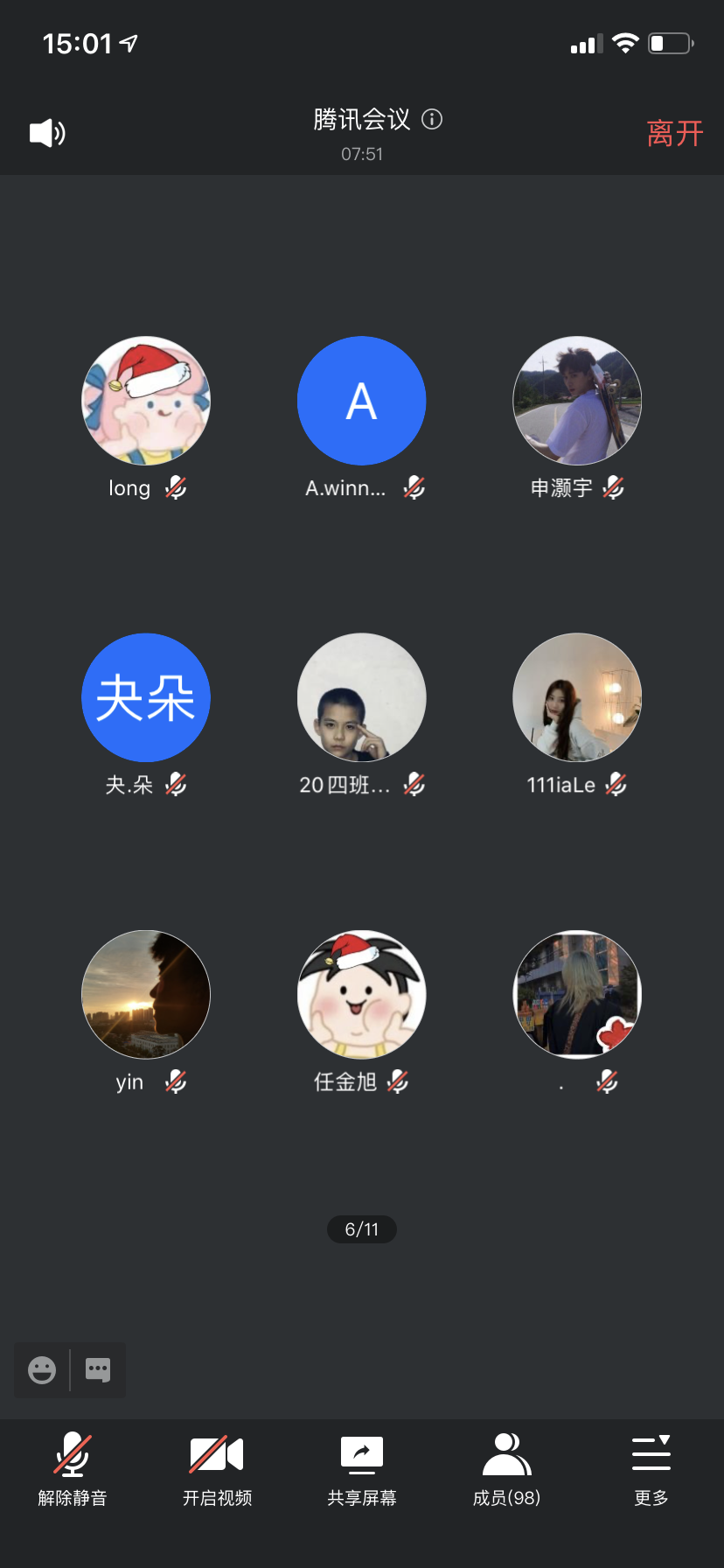Unmute microphone with 解除静音
The image size is (724, 1568).
click(x=73, y=1469)
